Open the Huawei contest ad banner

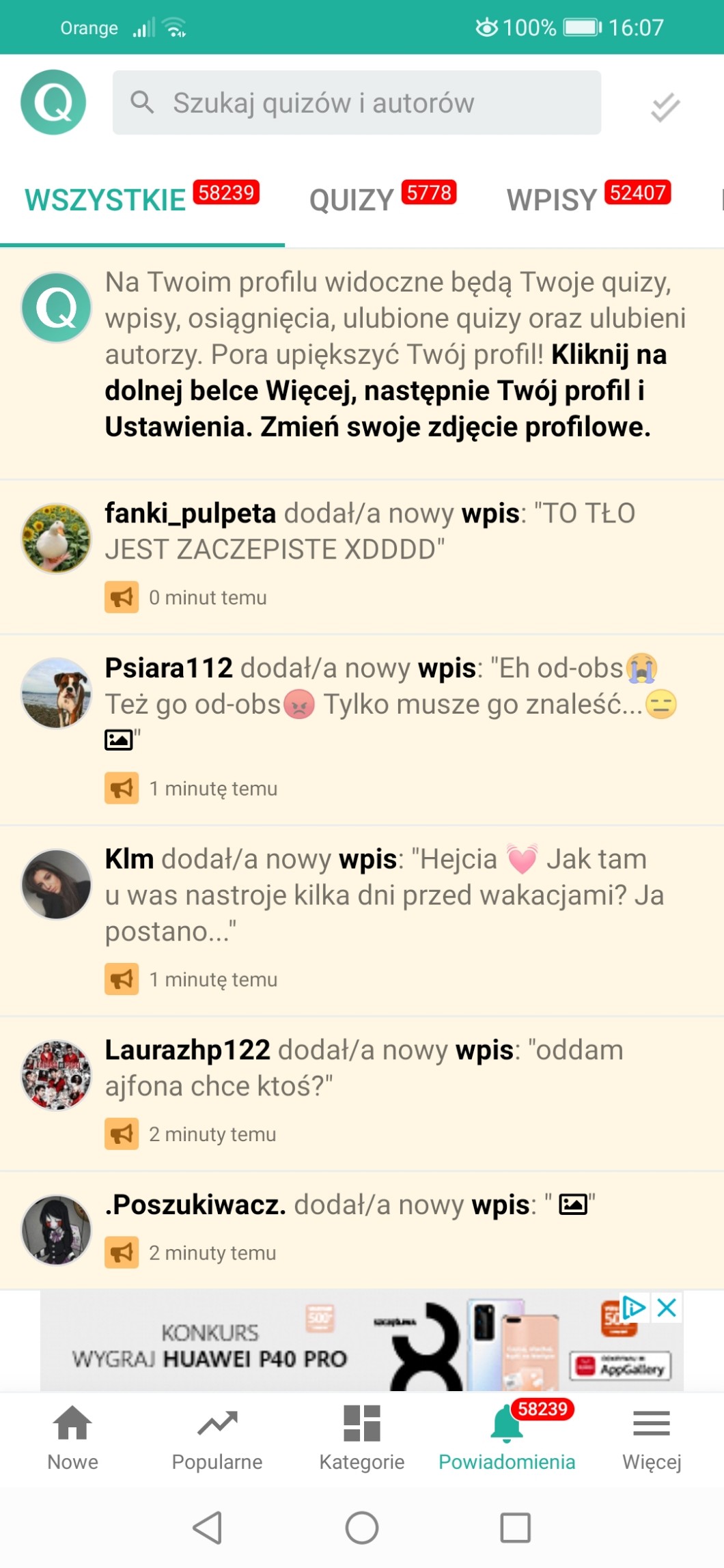tap(328, 1342)
